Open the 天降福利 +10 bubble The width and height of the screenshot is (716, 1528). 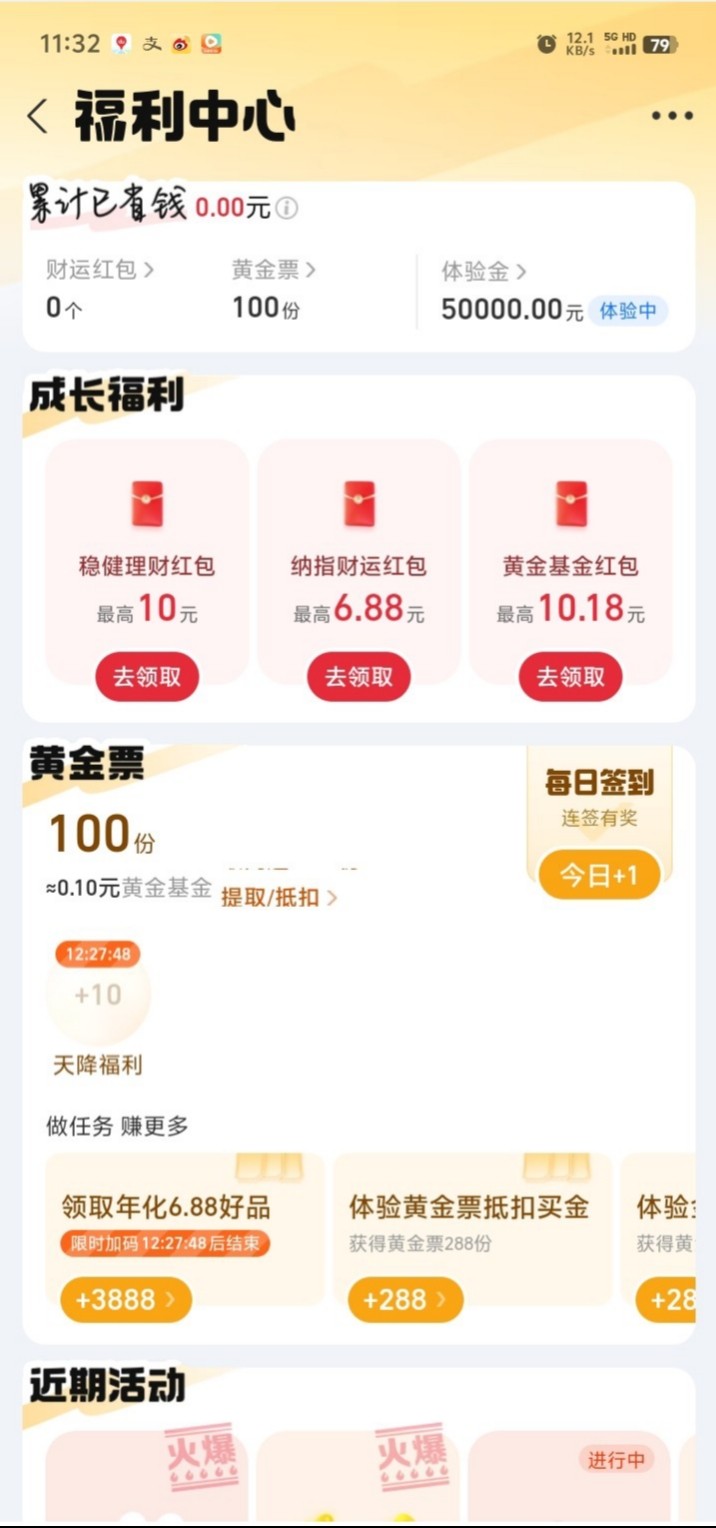[98, 995]
